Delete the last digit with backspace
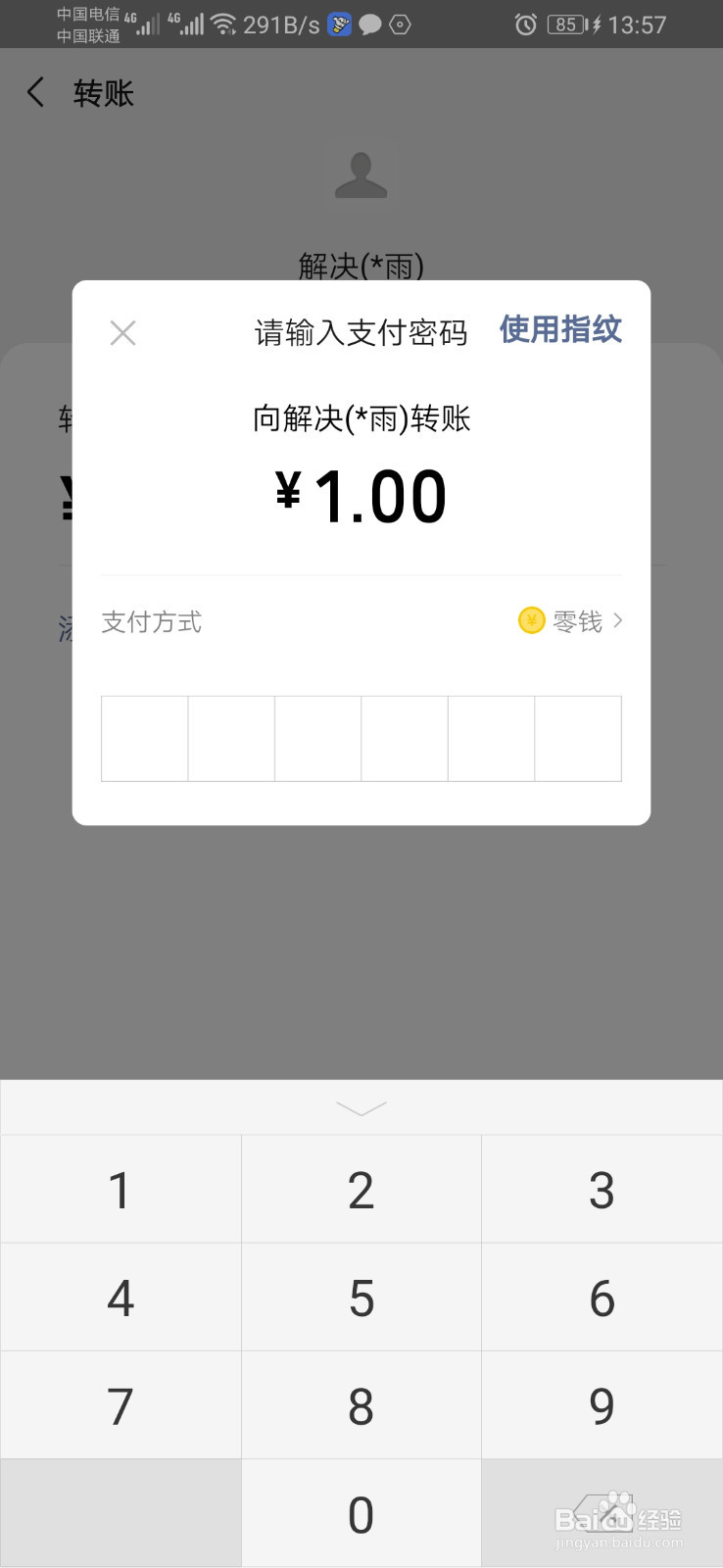 [x=602, y=1513]
